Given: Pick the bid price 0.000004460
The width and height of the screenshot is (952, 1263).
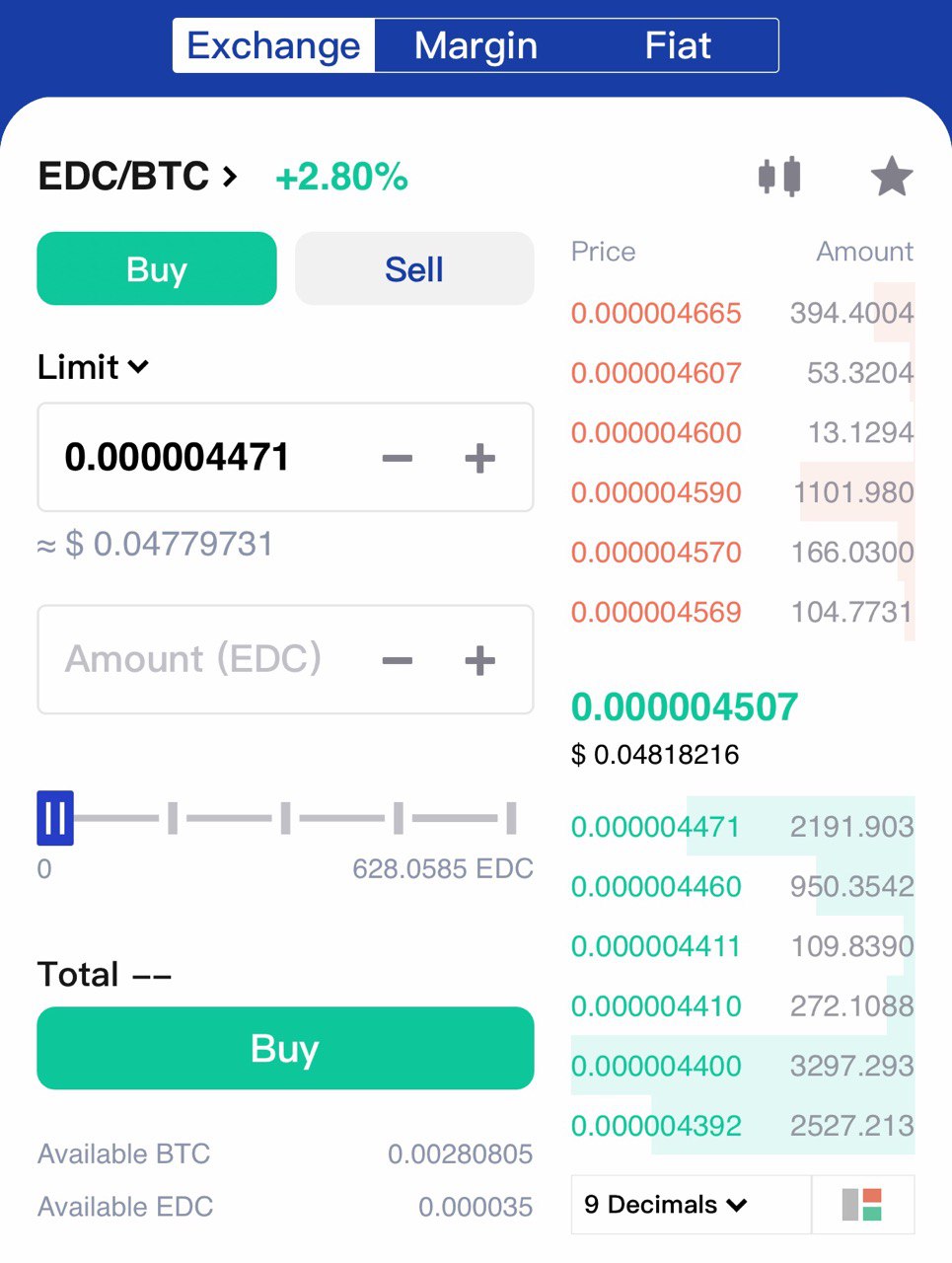Looking at the screenshot, I should [656, 887].
